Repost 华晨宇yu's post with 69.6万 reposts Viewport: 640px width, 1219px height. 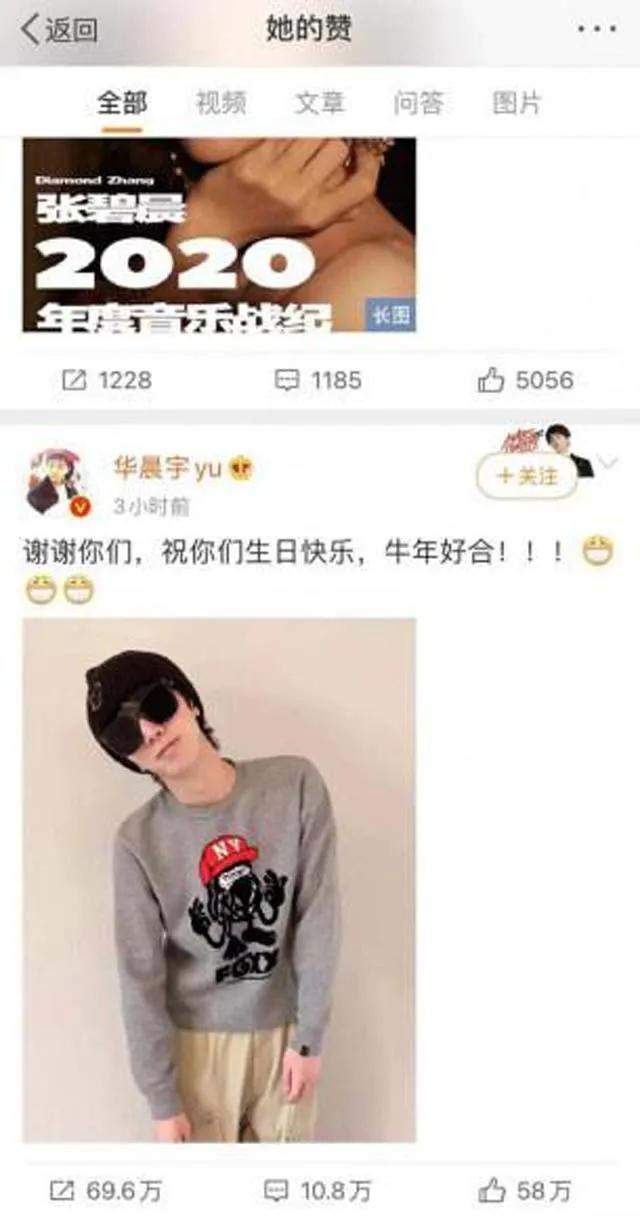106,1190
